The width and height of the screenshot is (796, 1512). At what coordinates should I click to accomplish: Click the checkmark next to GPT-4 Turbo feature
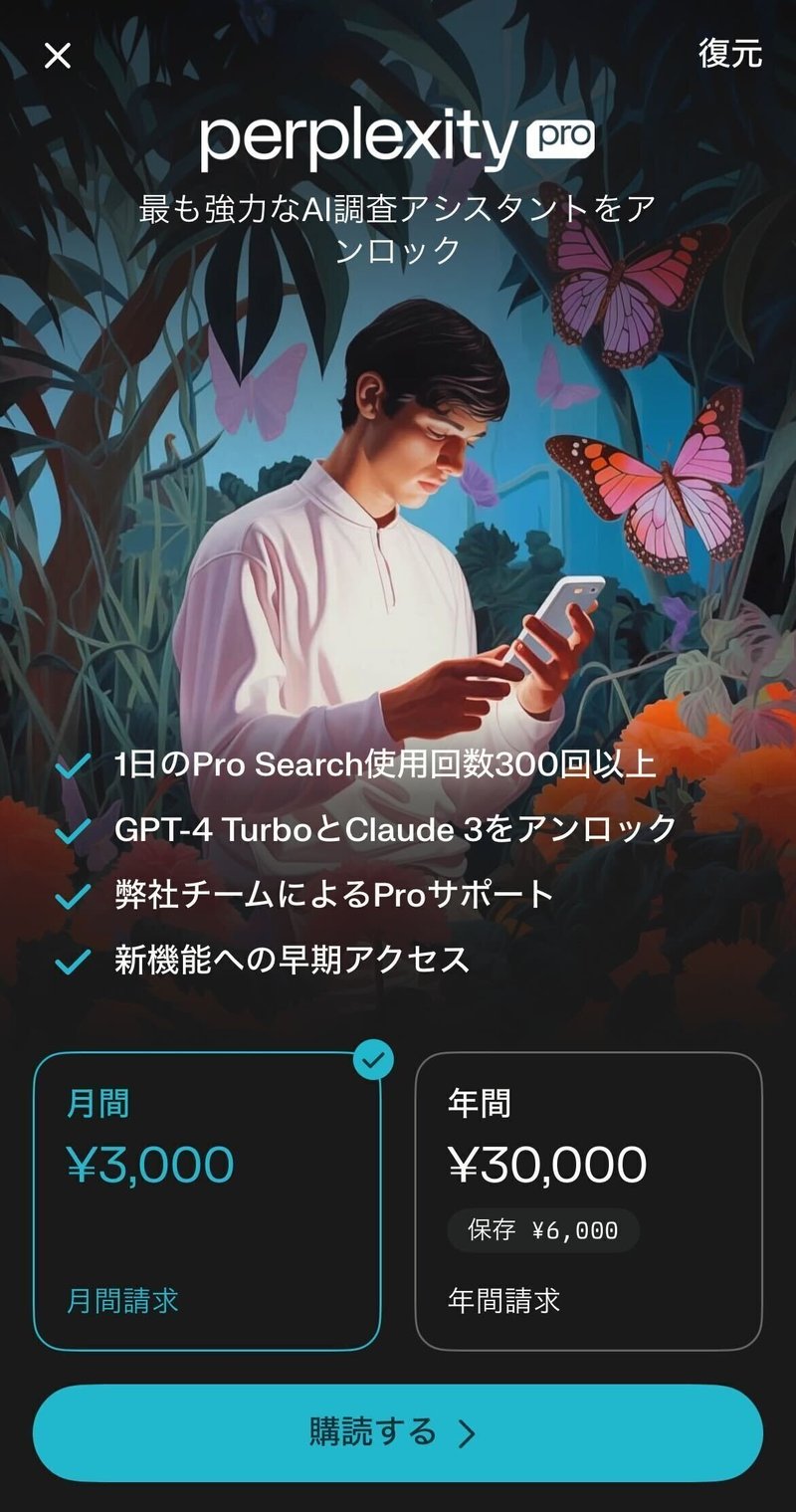pos(73,830)
